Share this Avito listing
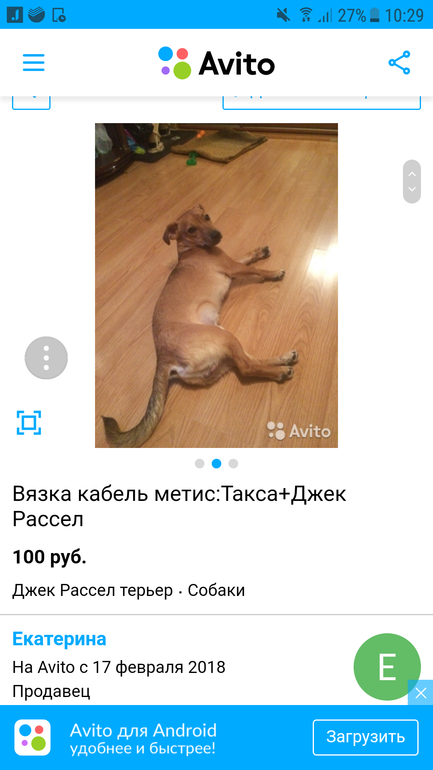The image size is (433, 770). 399,62
